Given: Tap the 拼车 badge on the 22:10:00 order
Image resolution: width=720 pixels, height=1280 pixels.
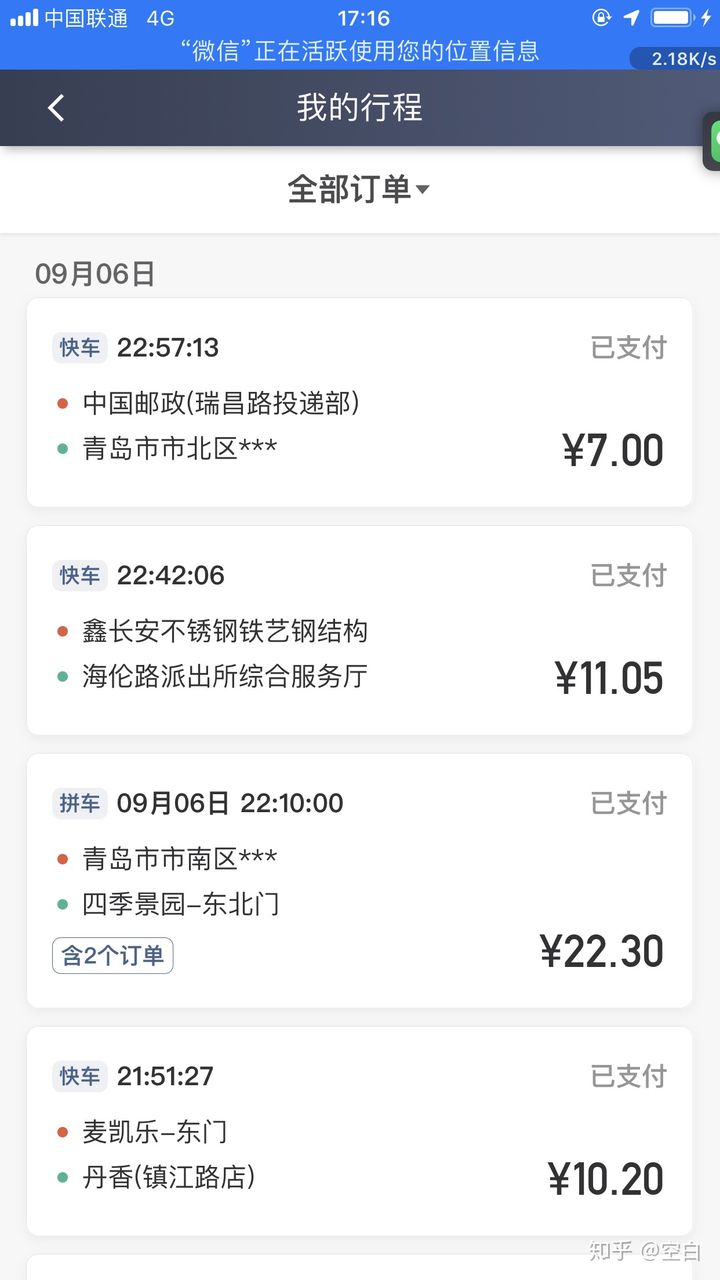Looking at the screenshot, I should (79, 803).
